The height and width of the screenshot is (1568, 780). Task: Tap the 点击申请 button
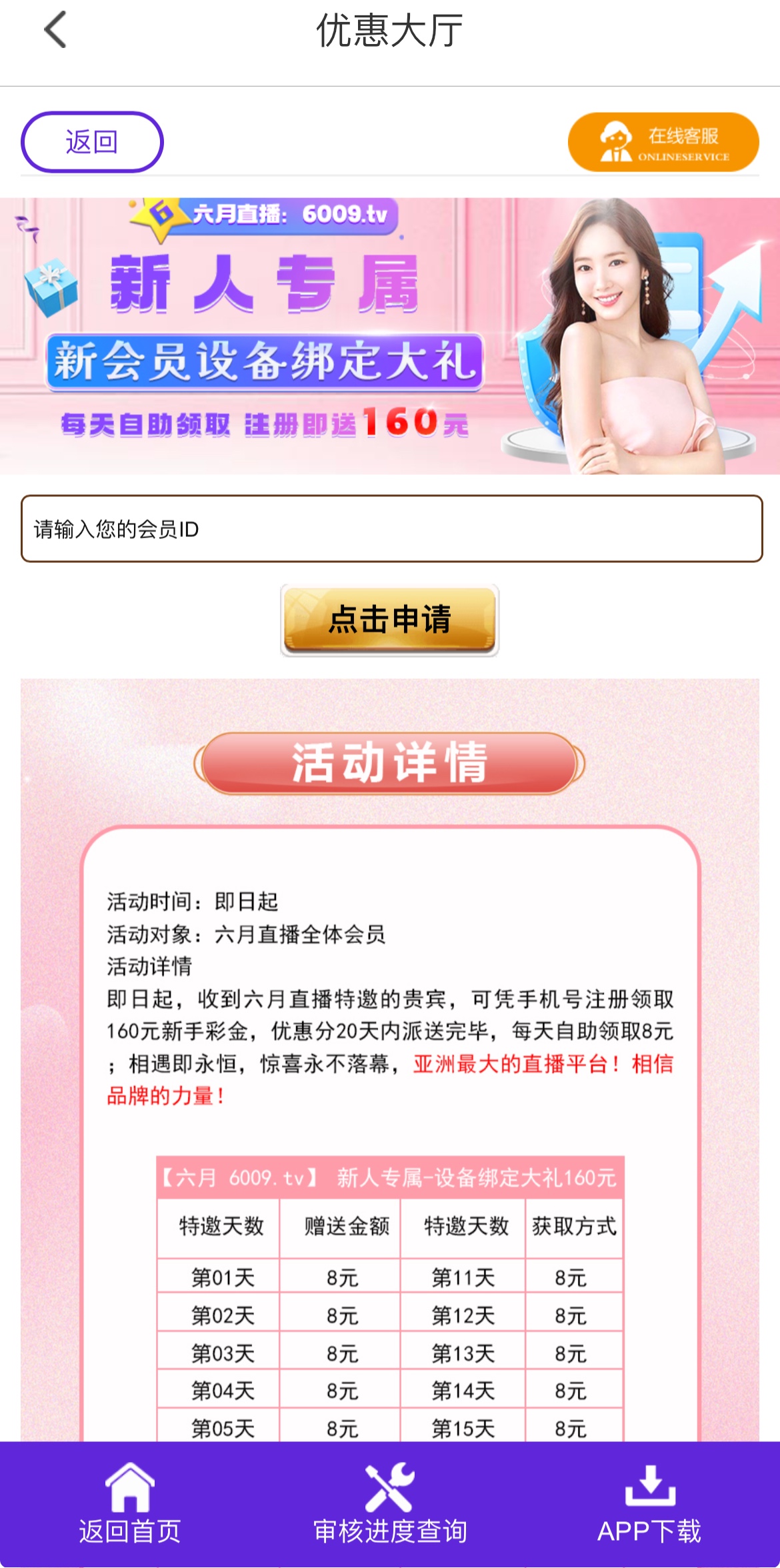(390, 620)
